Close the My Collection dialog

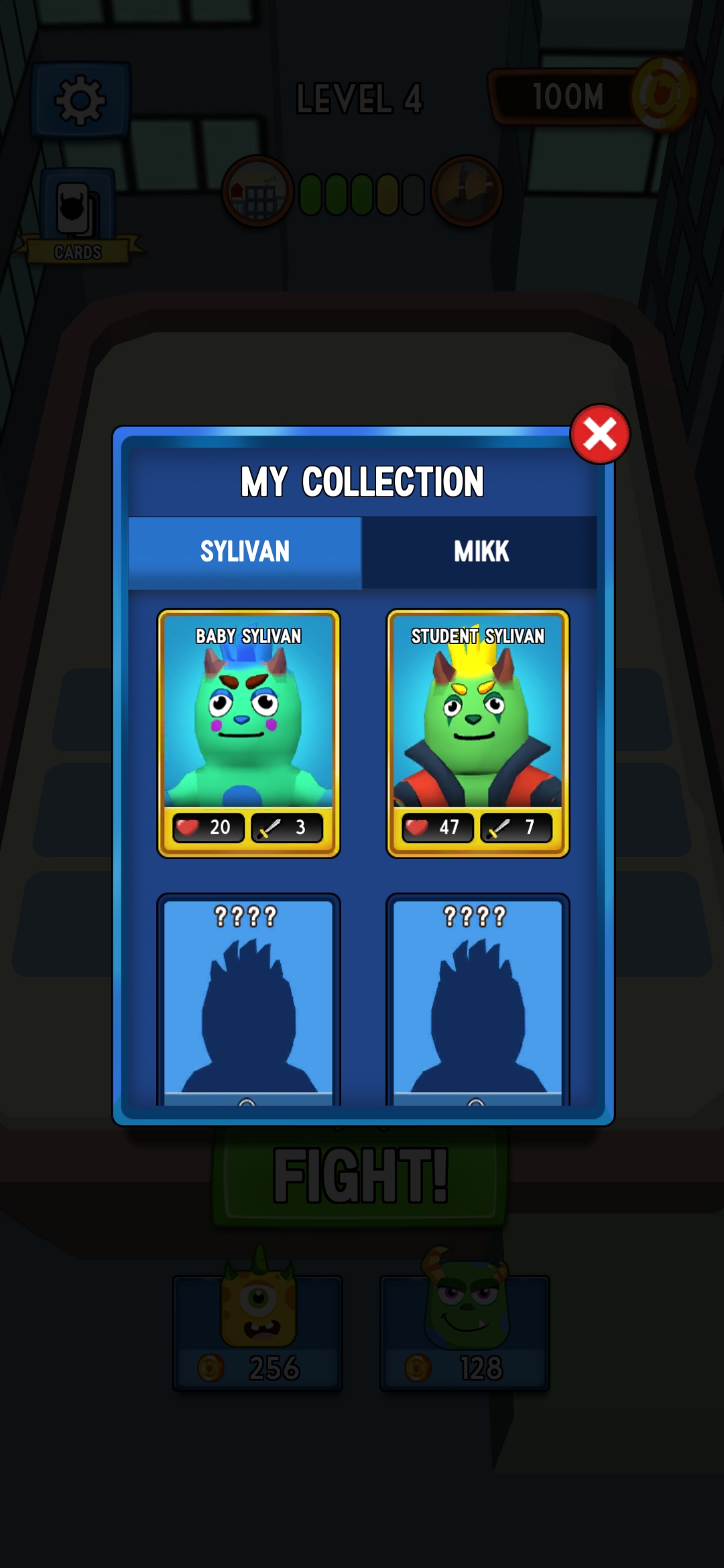pyautogui.click(x=599, y=434)
